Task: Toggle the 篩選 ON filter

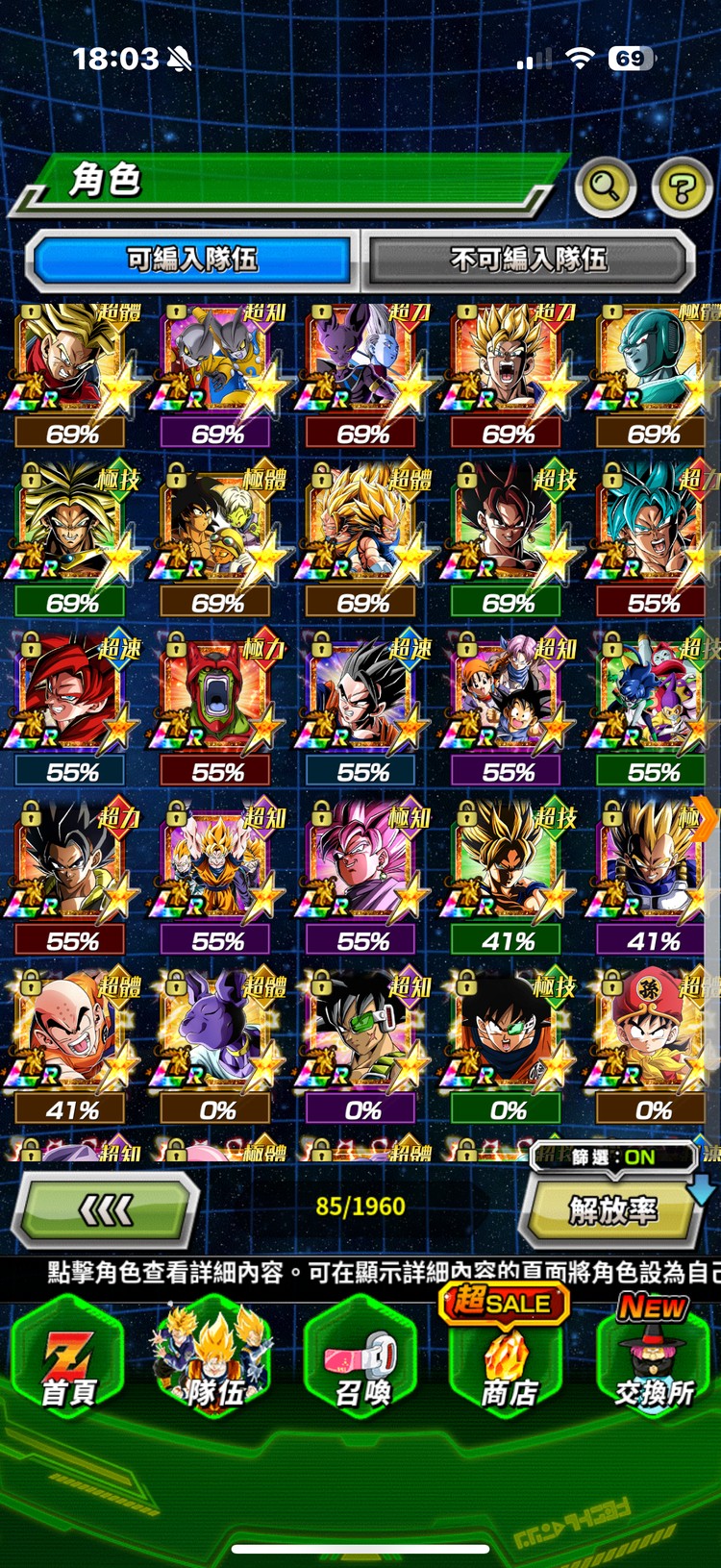Action: pyautogui.click(x=613, y=1157)
